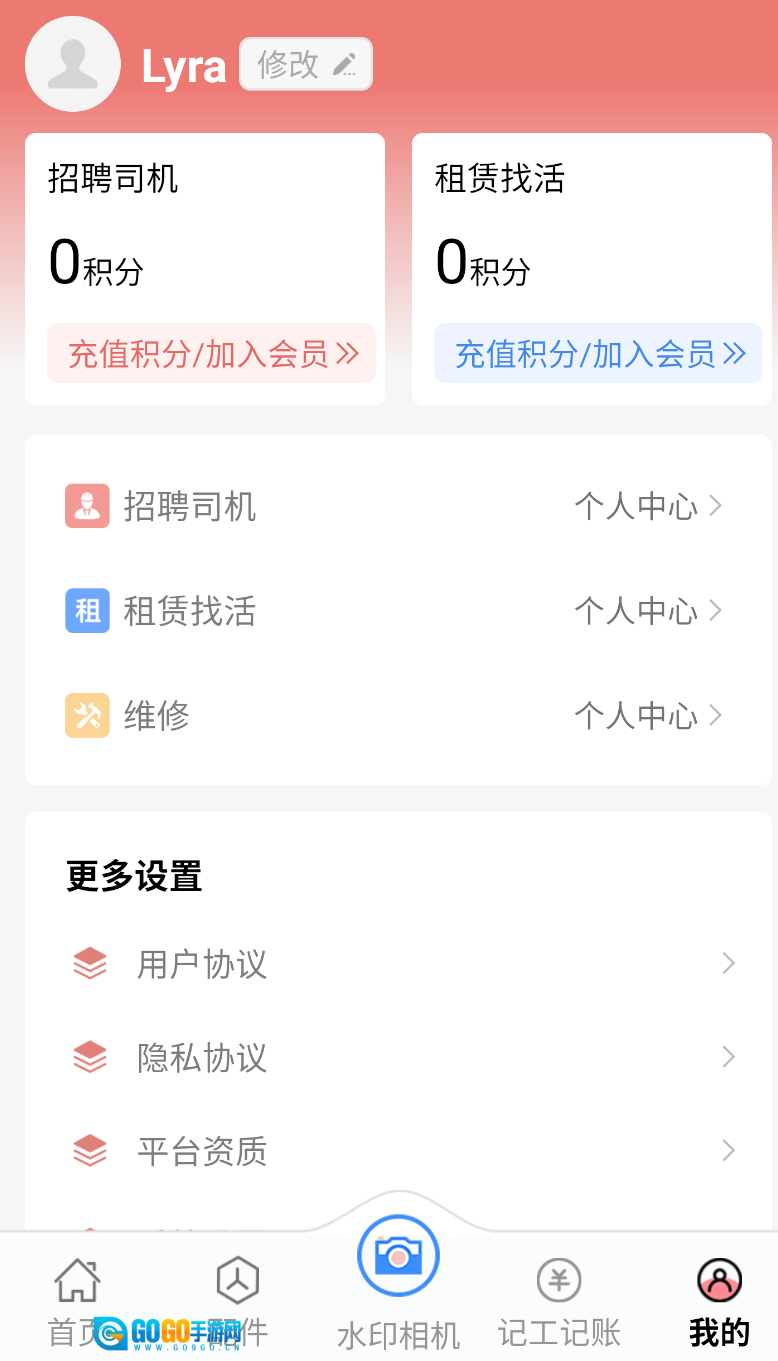Switch to the 我的 tab
This screenshot has width=778, height=1361.
tap(718, 1300)
